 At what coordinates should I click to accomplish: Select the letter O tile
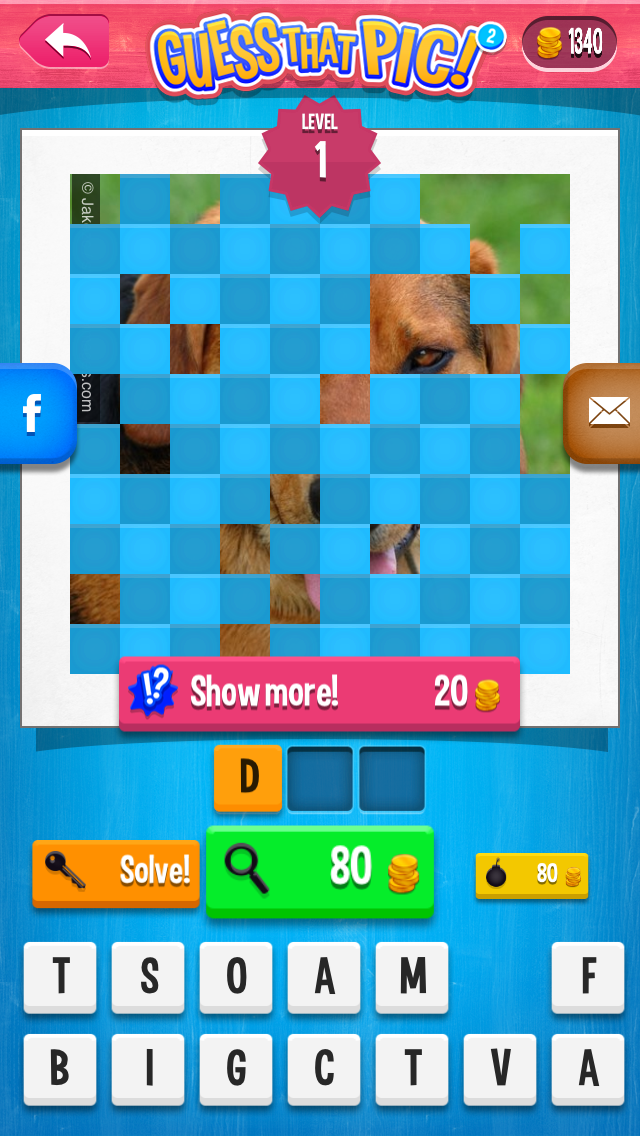tap(236, 977)
